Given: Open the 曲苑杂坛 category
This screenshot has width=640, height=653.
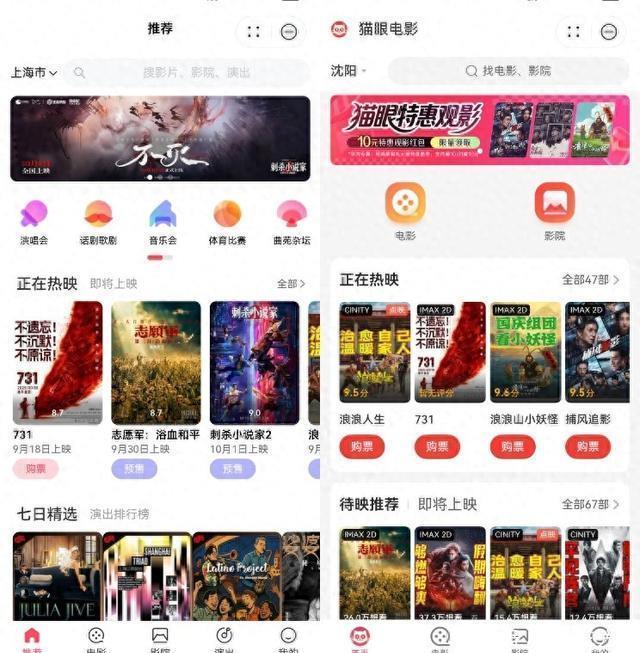Looking at the screenshot, I should (291, 222).
